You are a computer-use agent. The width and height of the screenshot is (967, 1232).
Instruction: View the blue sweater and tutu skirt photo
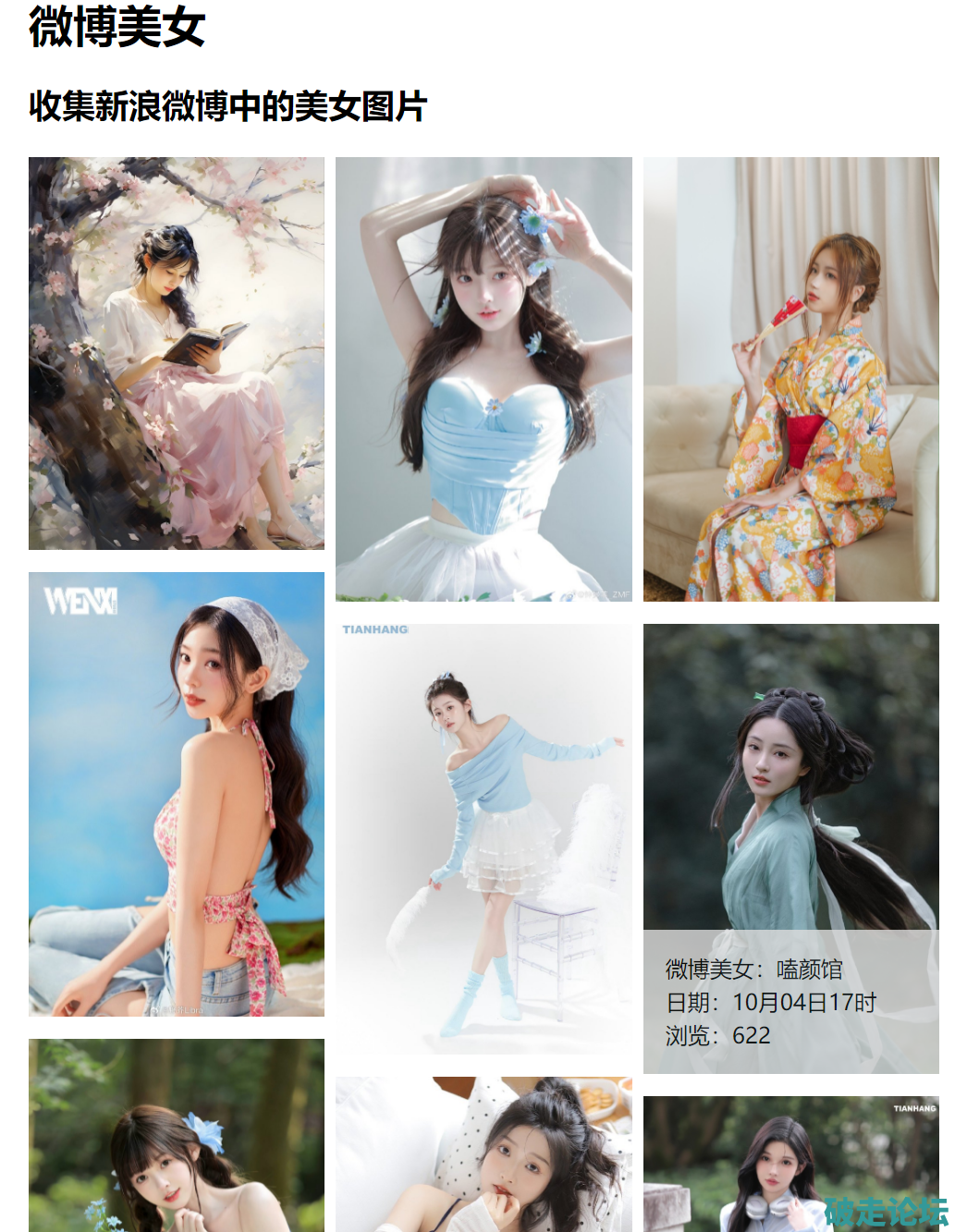click(x=483, y=838)
